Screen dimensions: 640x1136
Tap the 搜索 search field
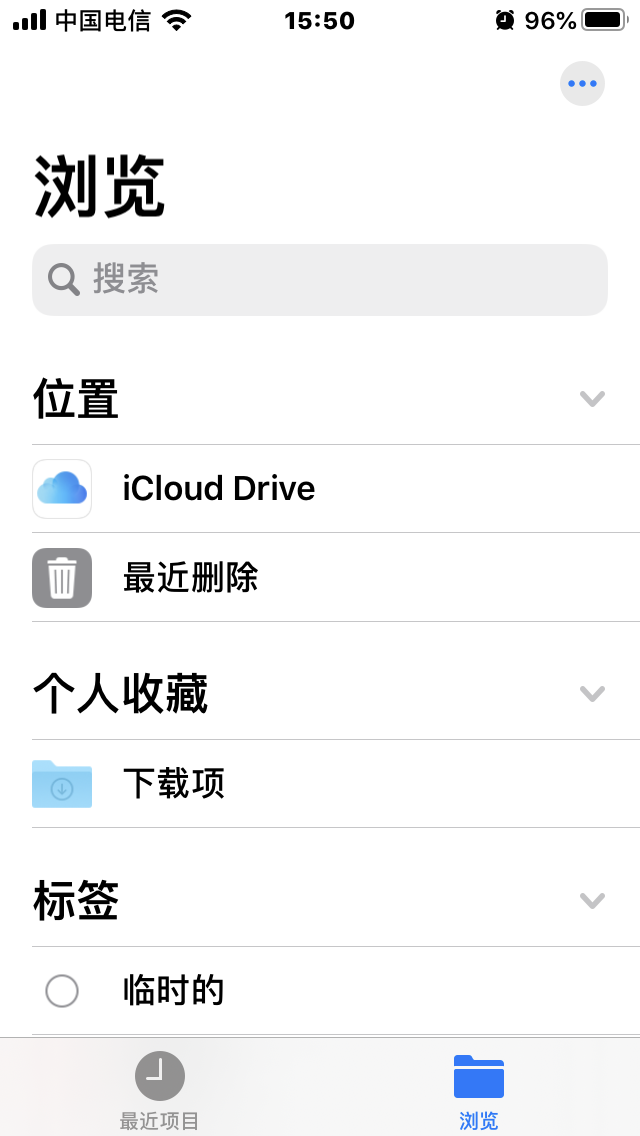tap(320, 280)
